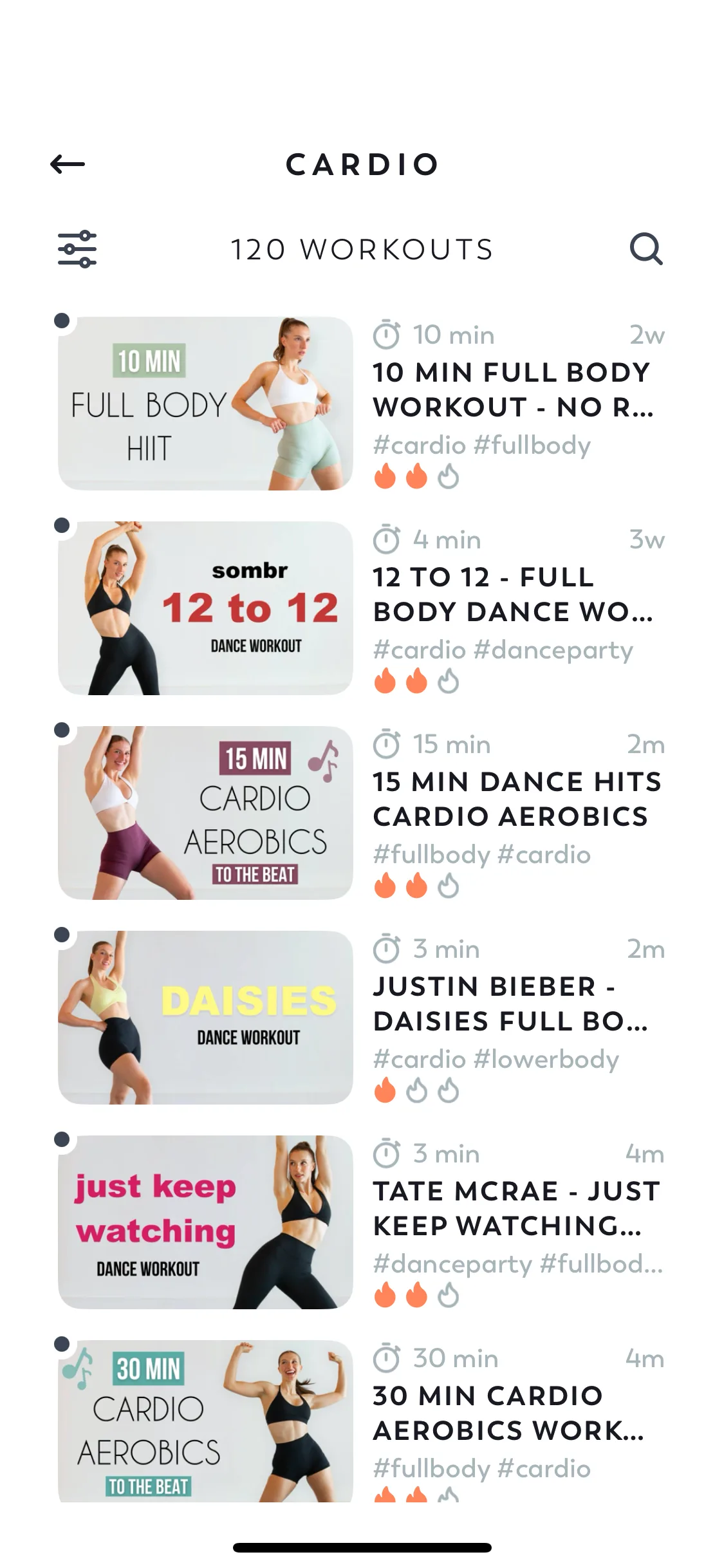Open the 10 Min Full Body Workout

click(206, 404)
